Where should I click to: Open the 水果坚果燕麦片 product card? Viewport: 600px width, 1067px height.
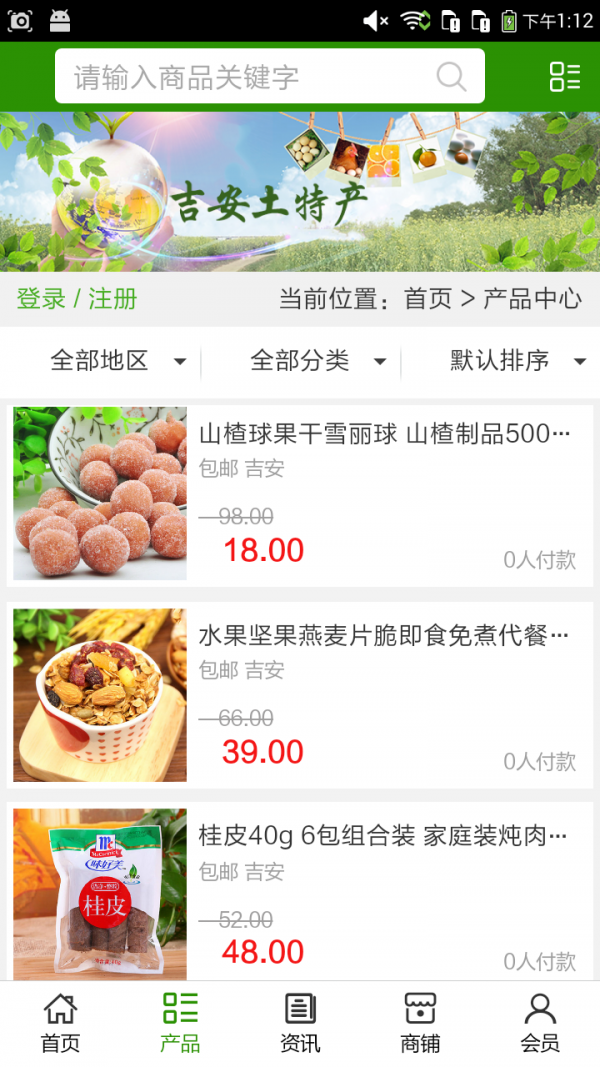tap(300, 695)
